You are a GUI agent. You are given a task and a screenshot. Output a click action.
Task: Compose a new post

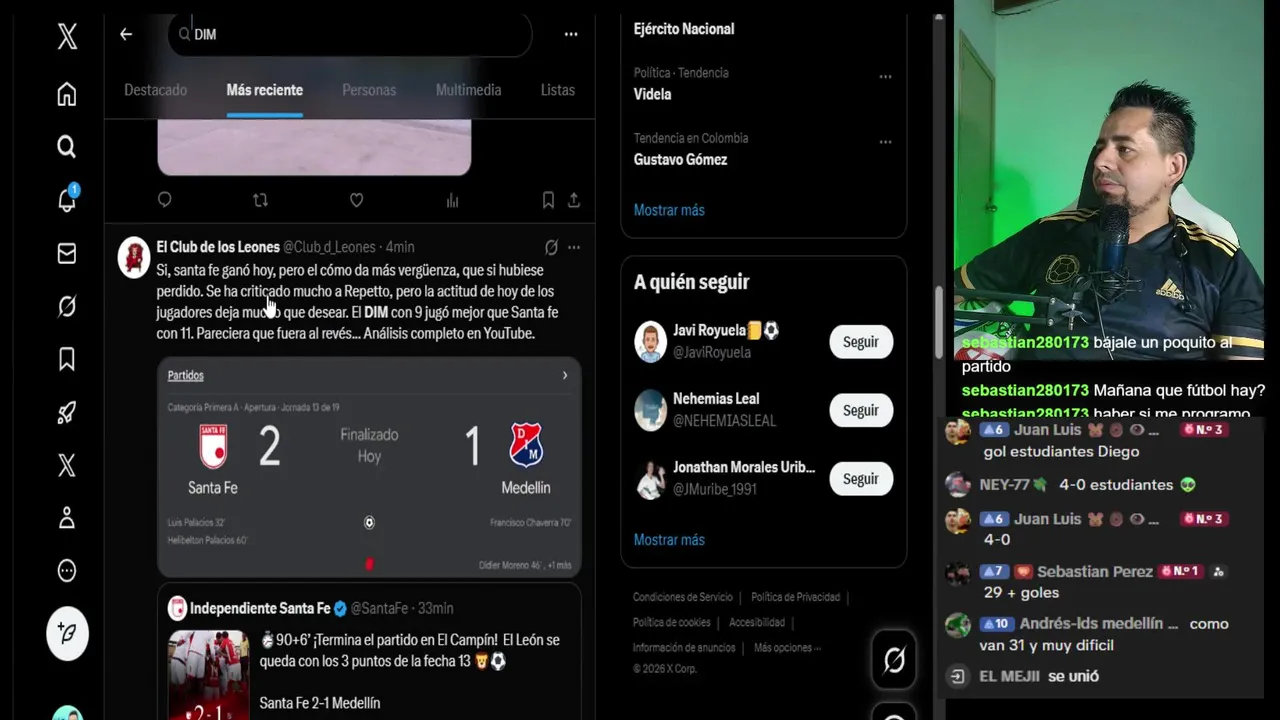tap(67, 633)
